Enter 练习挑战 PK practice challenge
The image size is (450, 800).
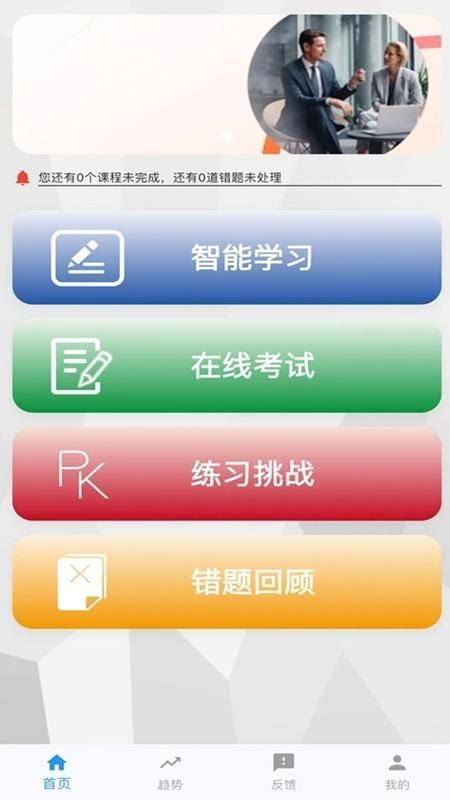coord(227,474)
